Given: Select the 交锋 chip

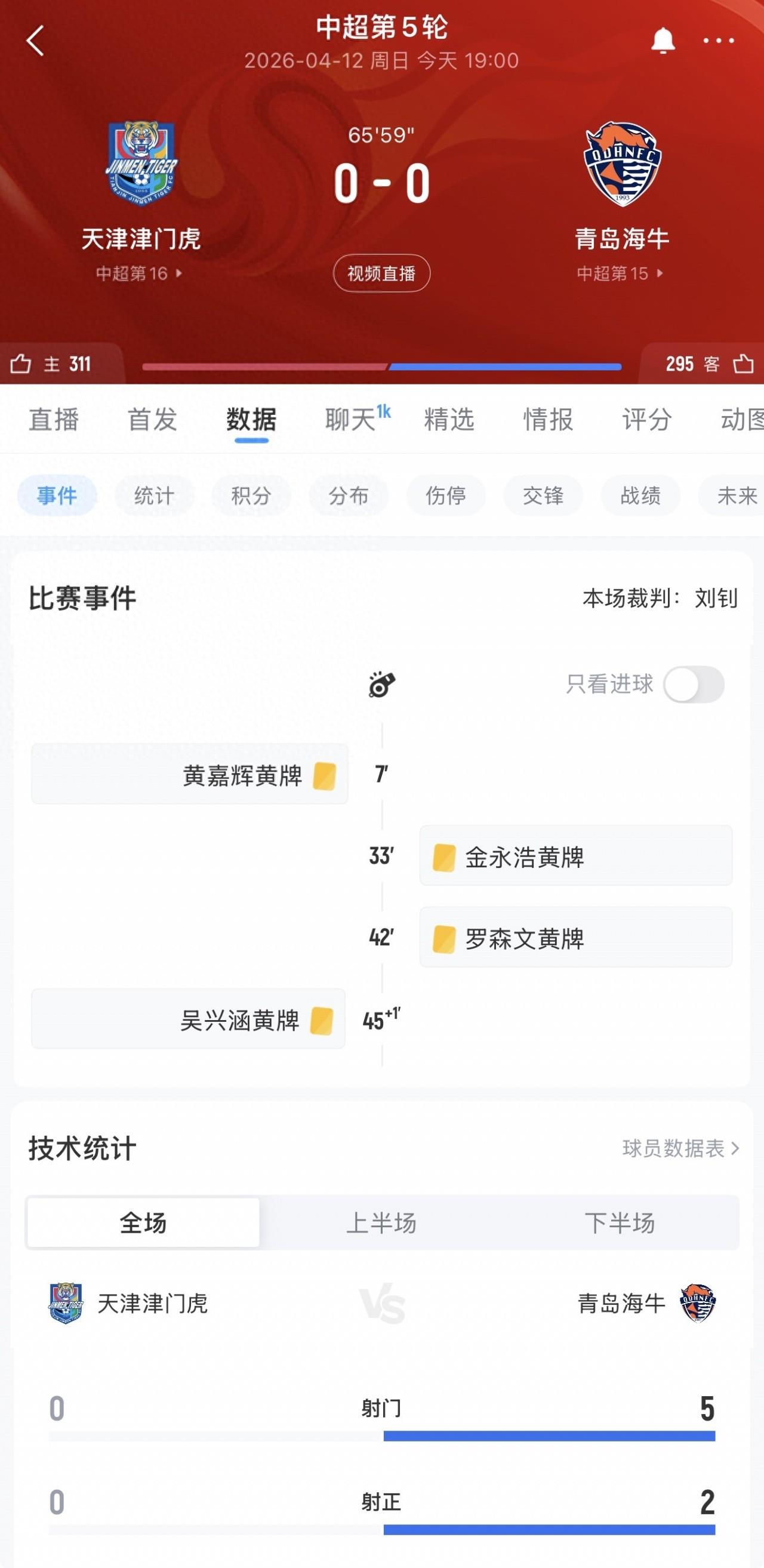Looking at the screenshot, I should pyautogui.click(x=543, y=495).
